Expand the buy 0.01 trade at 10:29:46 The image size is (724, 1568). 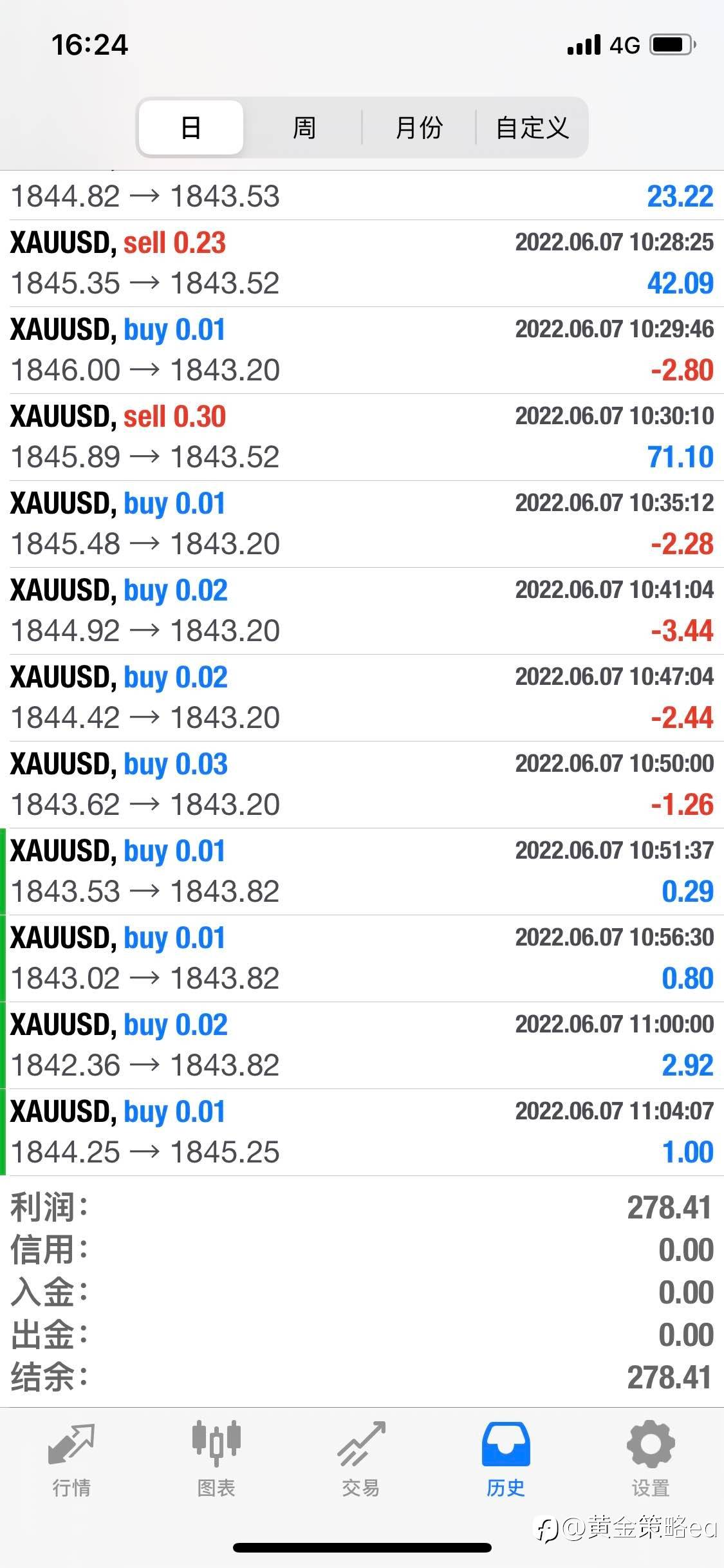click(x=362, y=350)
